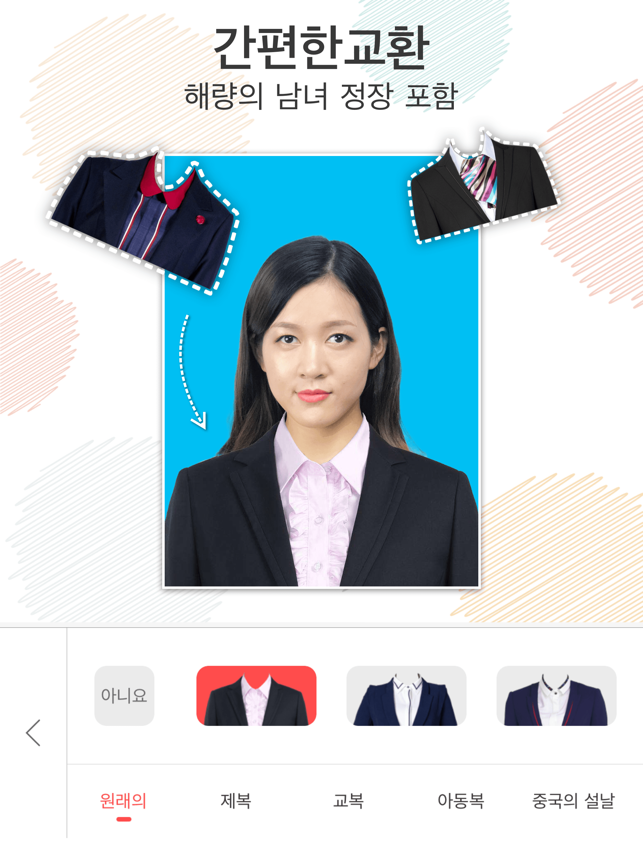This screenshot has width=643, height=858.
Task: Apply the dark navy jacket with red trim
Action: tap(556, 696)
